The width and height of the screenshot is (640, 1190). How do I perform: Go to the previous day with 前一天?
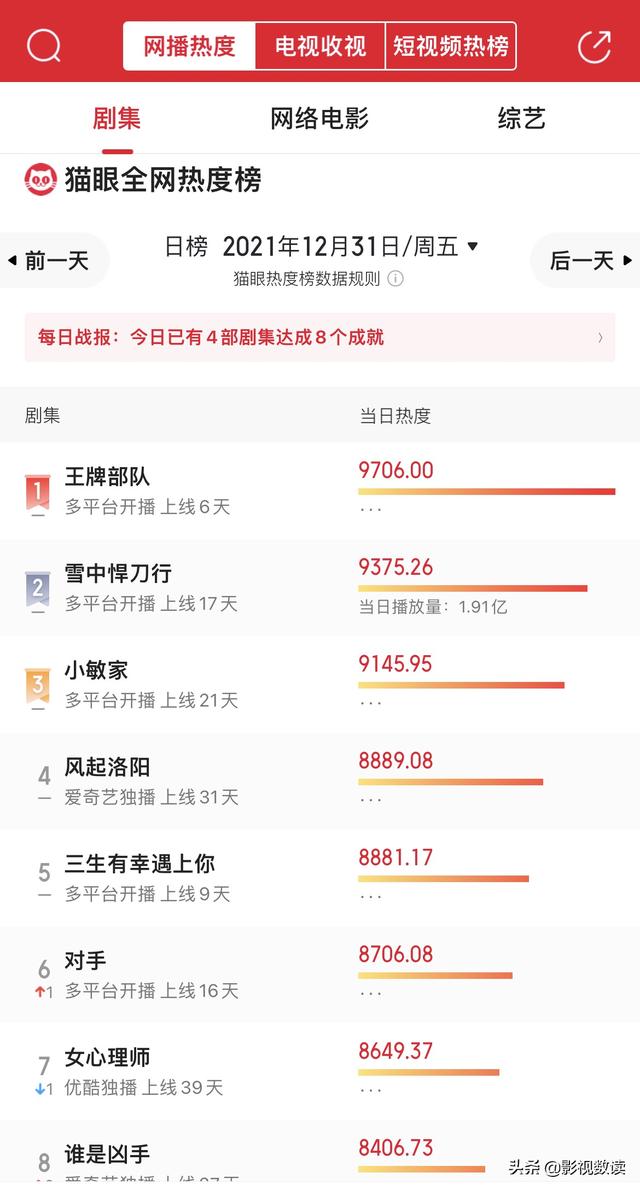(55, 260)
